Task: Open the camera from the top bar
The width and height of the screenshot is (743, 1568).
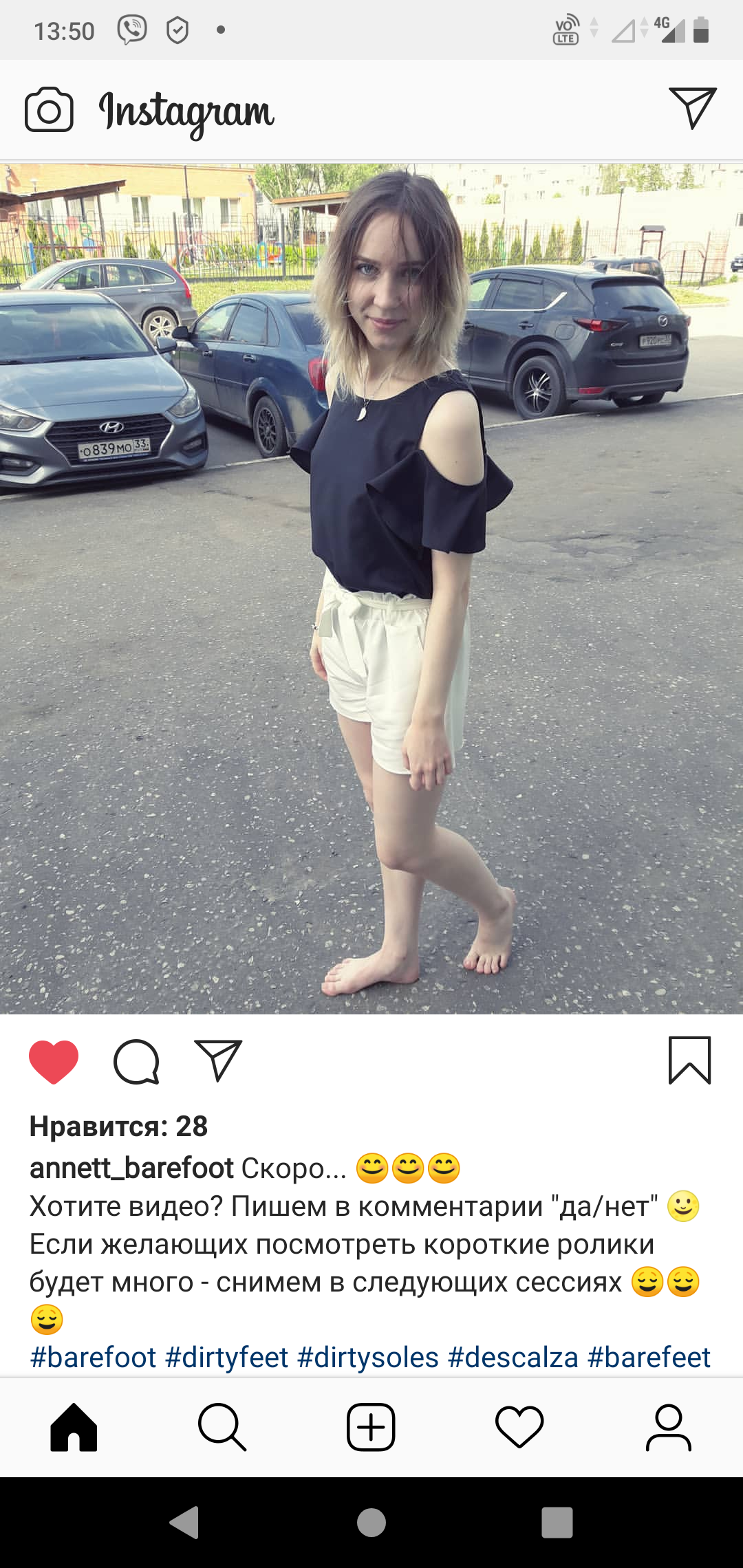Action: coord(49,110)
